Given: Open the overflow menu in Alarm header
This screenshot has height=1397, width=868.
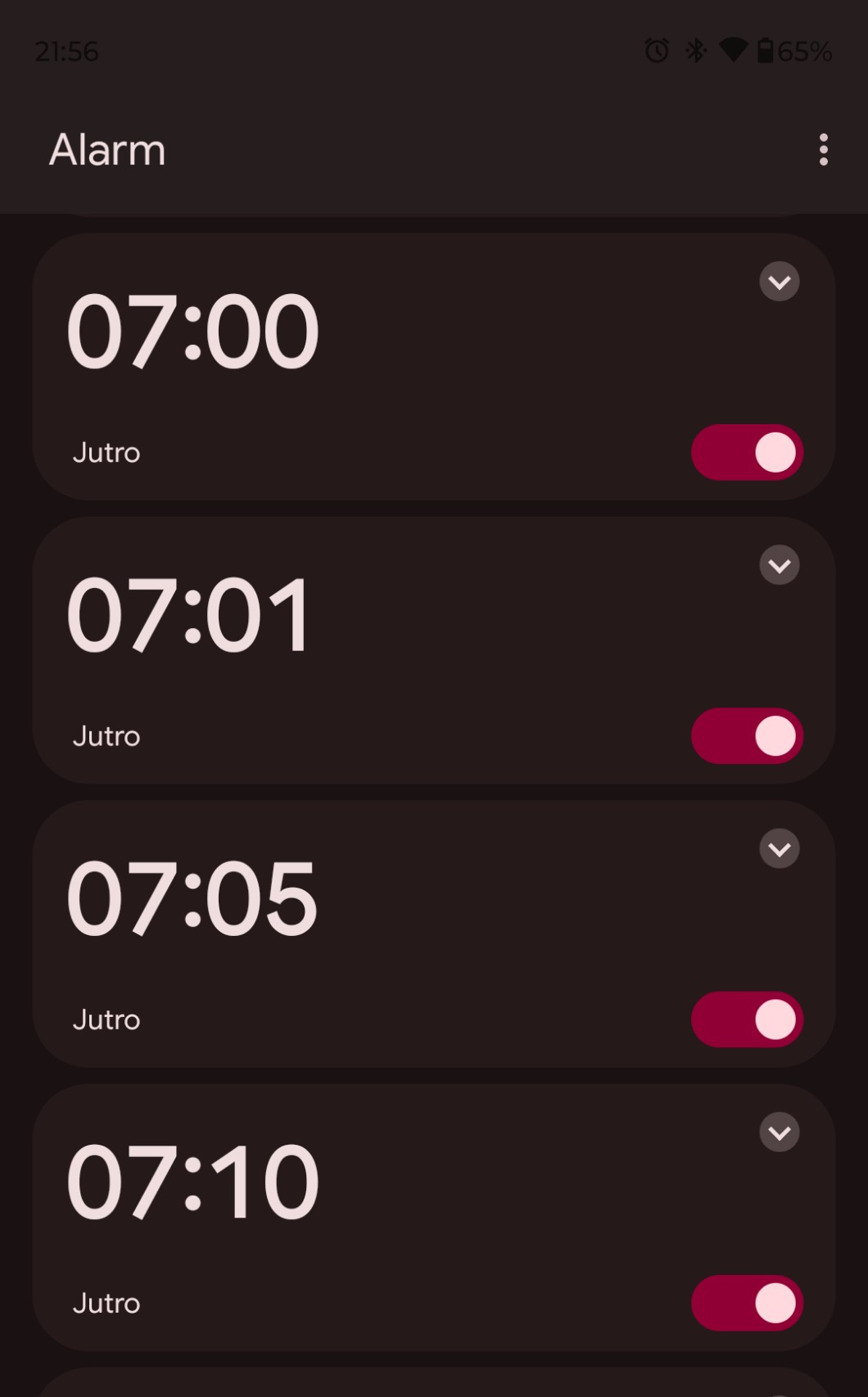Looking at the screenshot, I should 823,150.
